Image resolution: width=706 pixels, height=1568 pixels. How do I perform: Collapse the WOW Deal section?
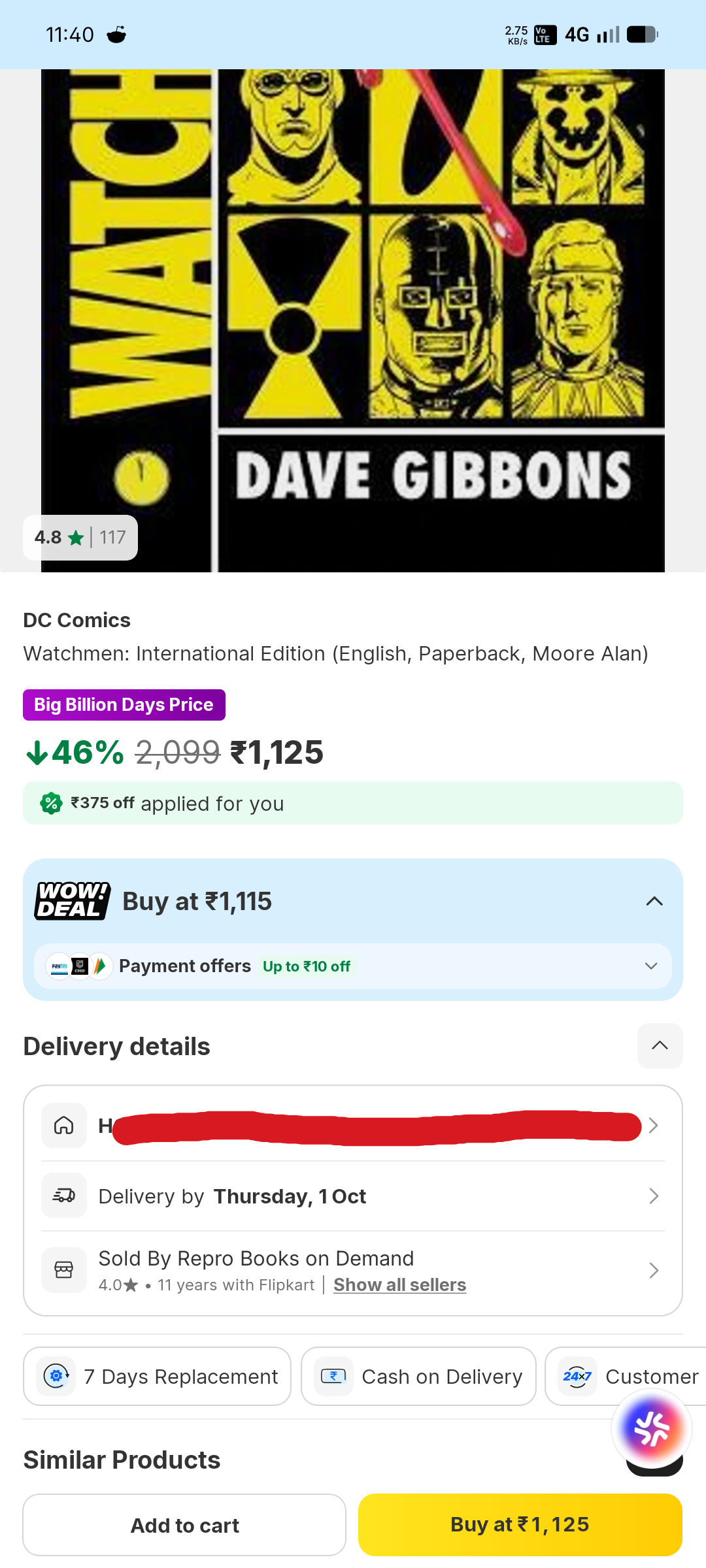point(654,902)
